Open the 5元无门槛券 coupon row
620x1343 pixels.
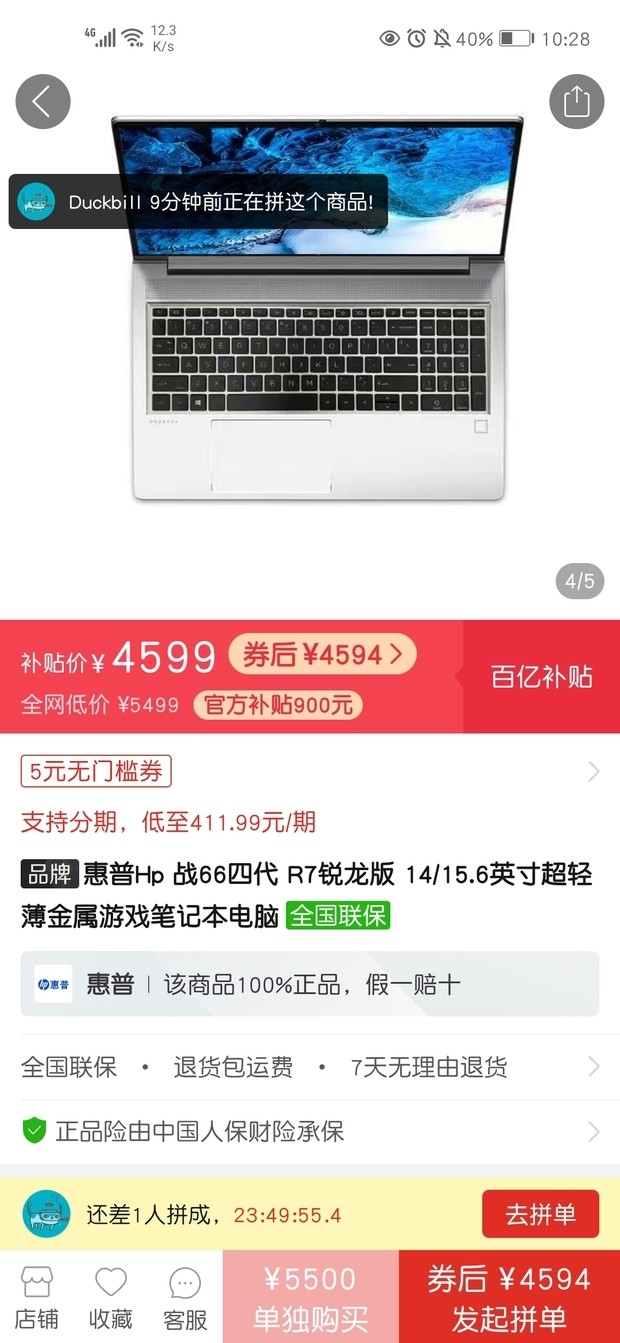pos(310,771)
